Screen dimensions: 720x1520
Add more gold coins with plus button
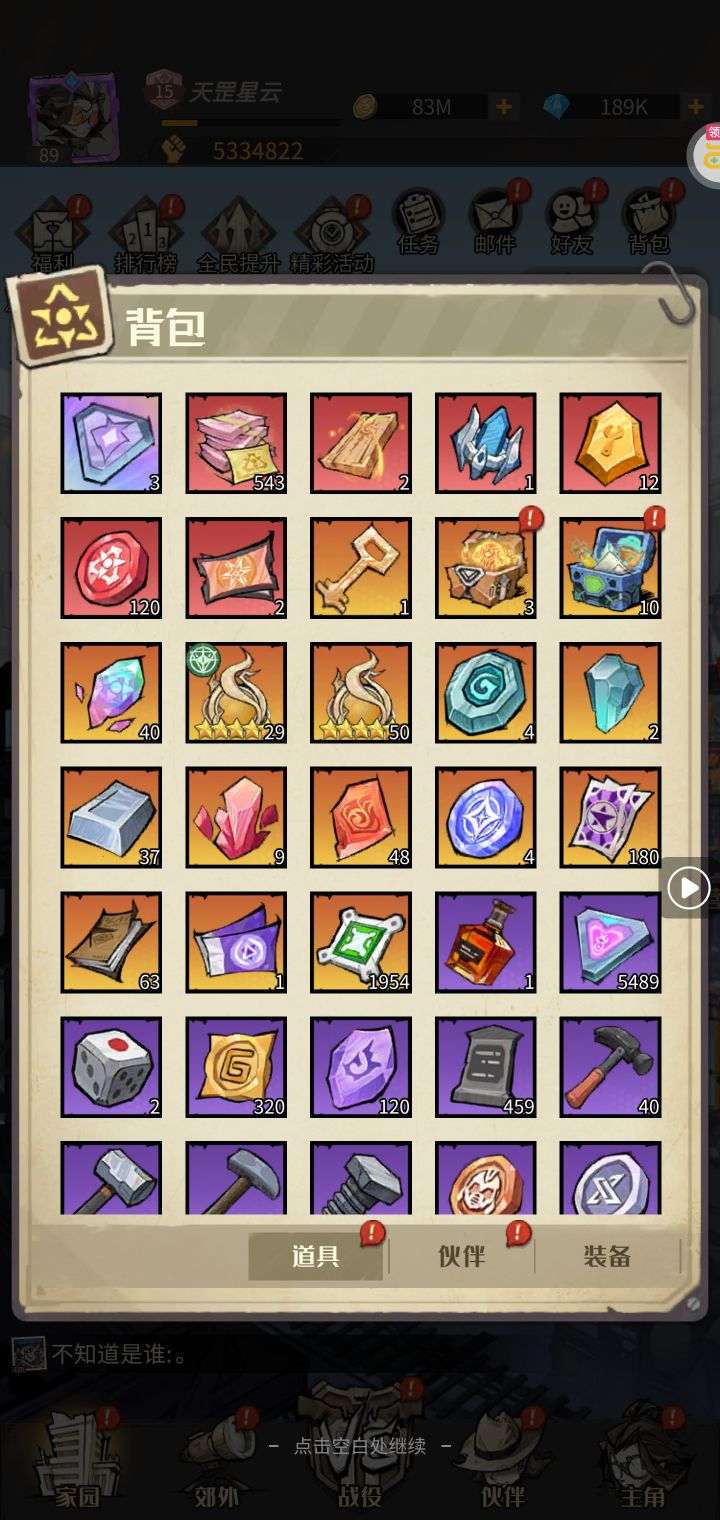(x=504, y=107)
